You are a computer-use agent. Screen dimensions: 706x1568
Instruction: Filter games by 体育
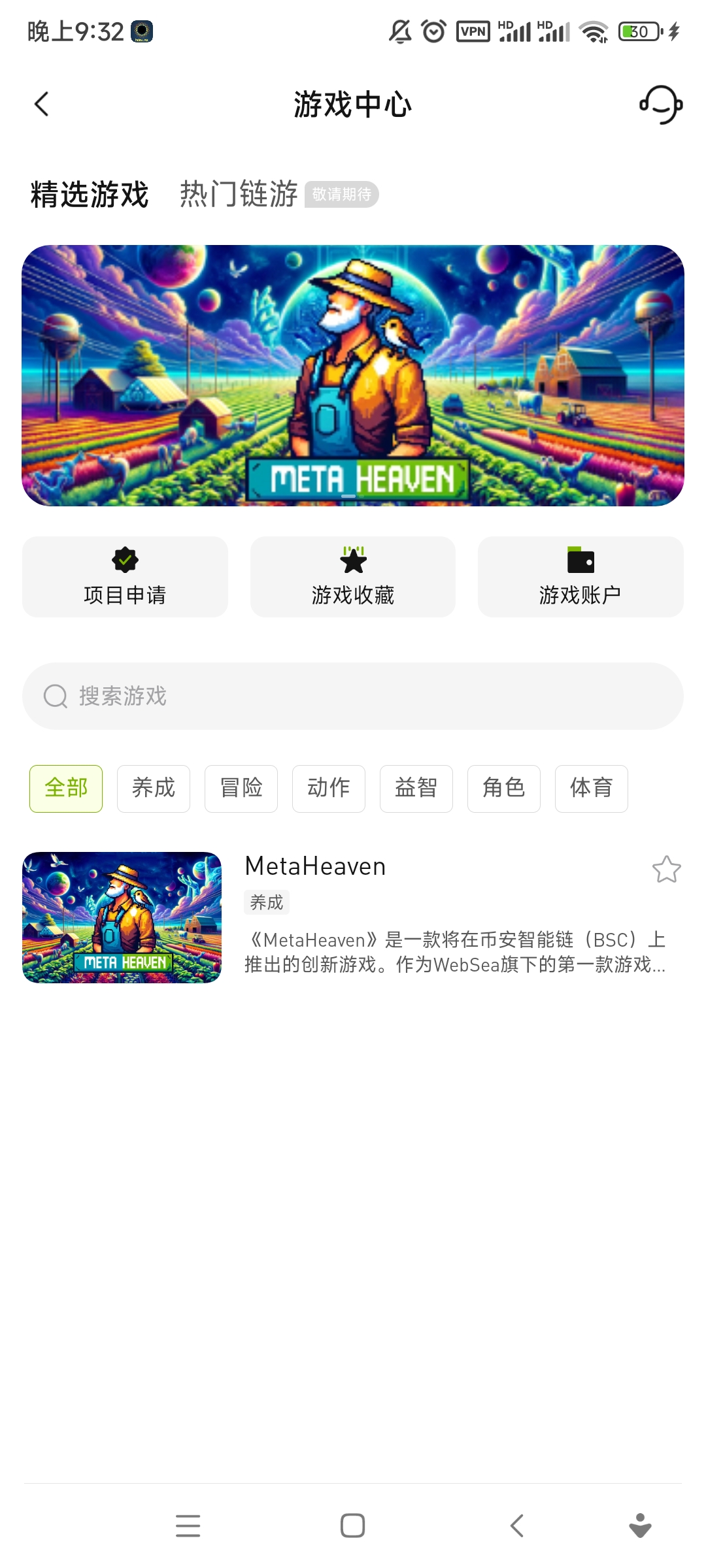592,789
